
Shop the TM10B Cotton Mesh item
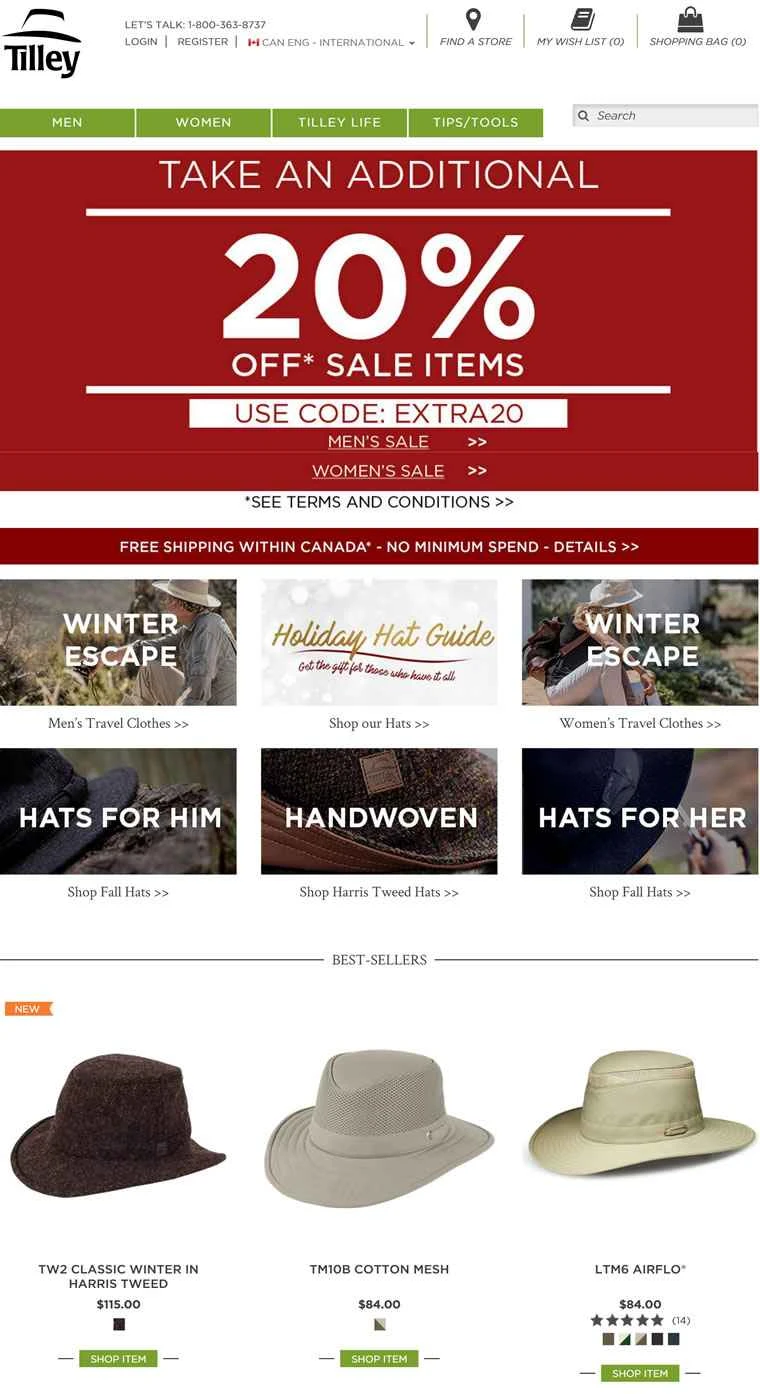(379, 1358)
